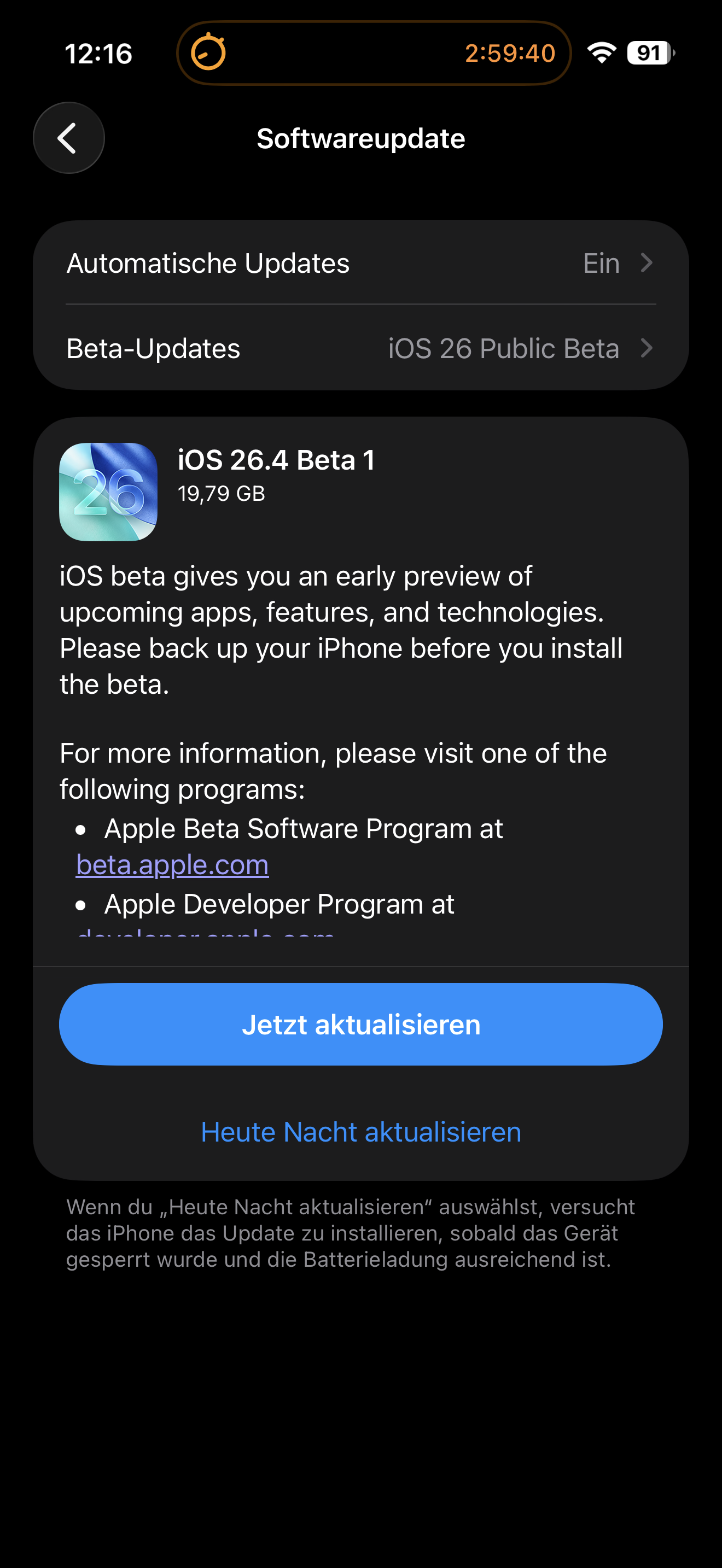This screenshot has width=722, height=1568.
Task: Open Automatische Updates settings
Action: click(360, 263)
